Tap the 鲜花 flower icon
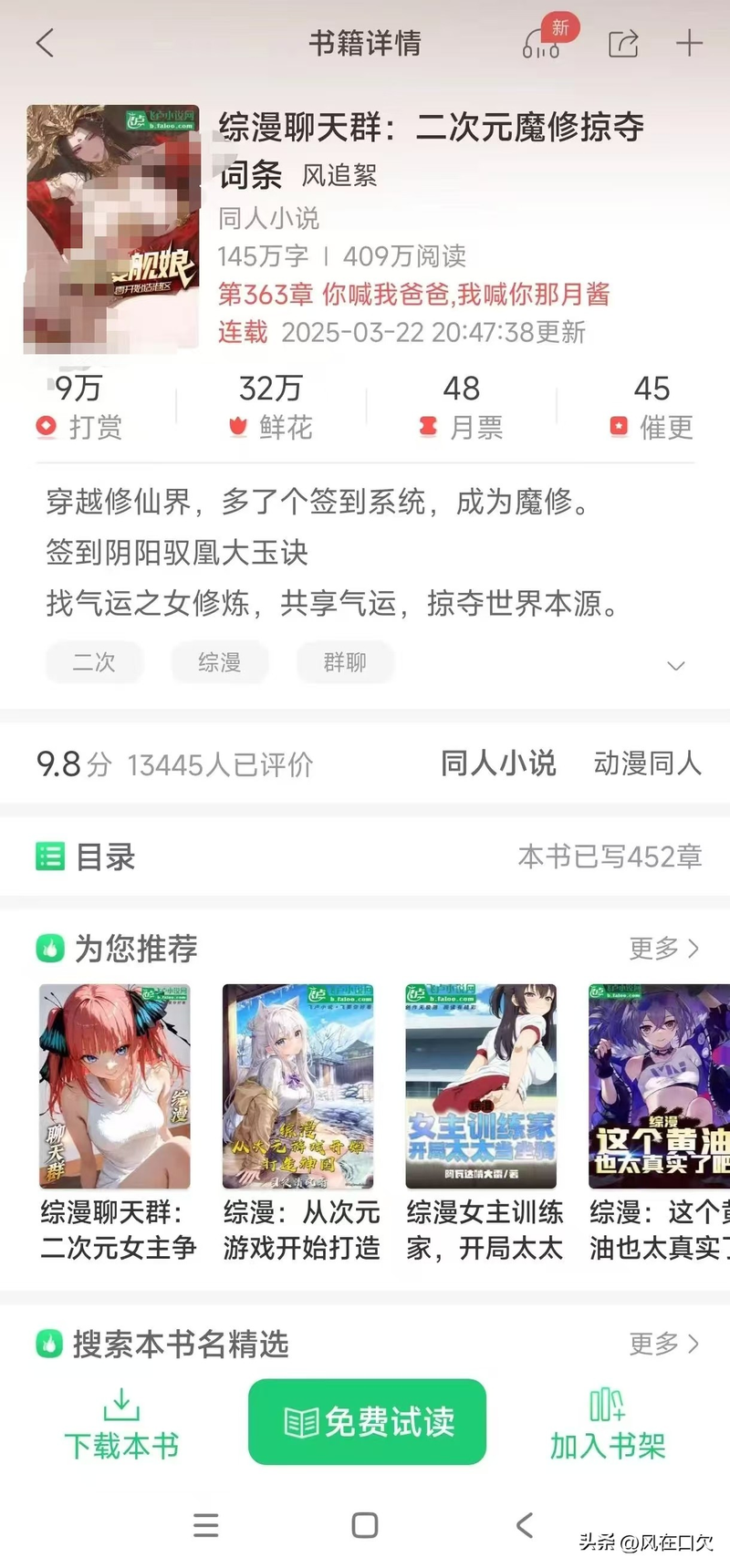Viewport: 730px width, 1568px height. click(x=239, y=424)
